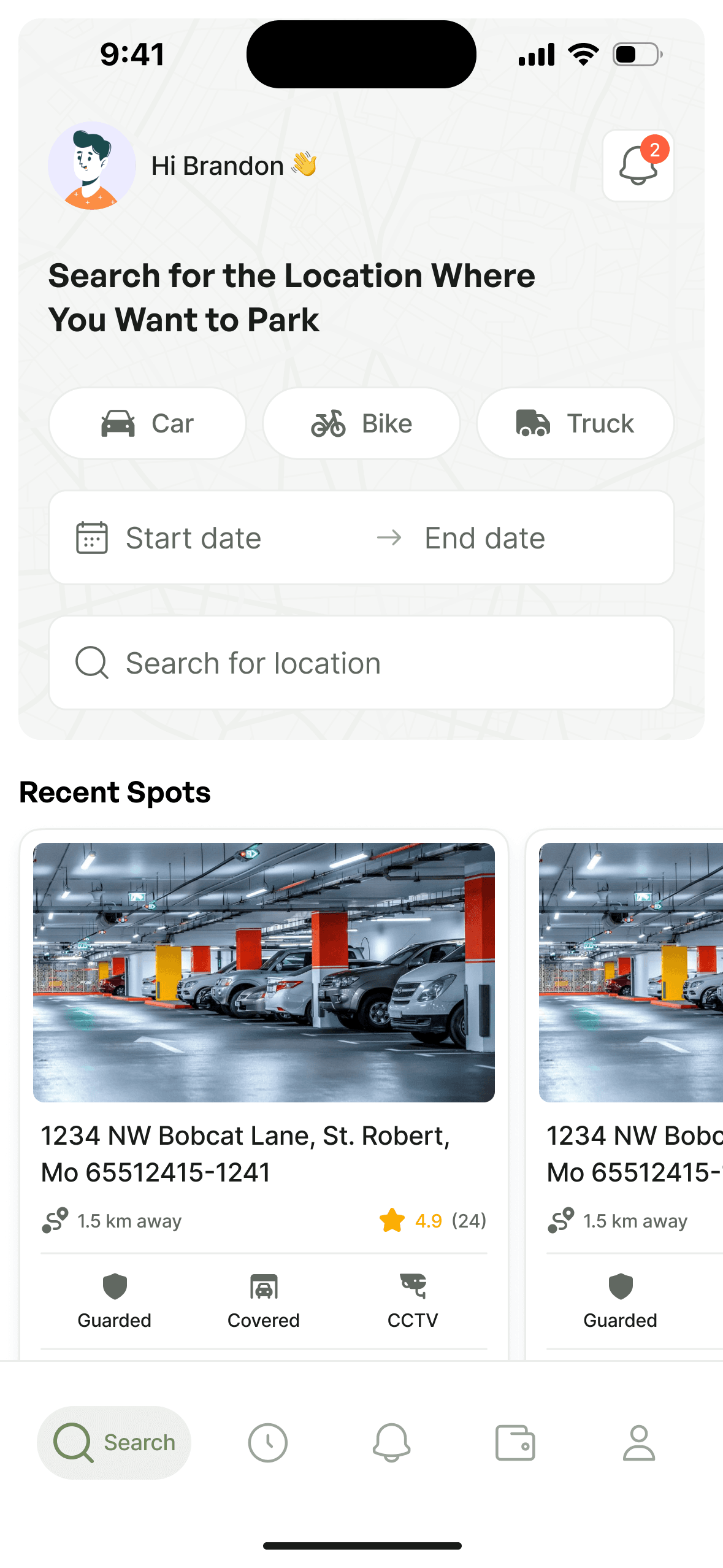
Task: Tap Brandon's profile avatar
Action: [92, 166]
